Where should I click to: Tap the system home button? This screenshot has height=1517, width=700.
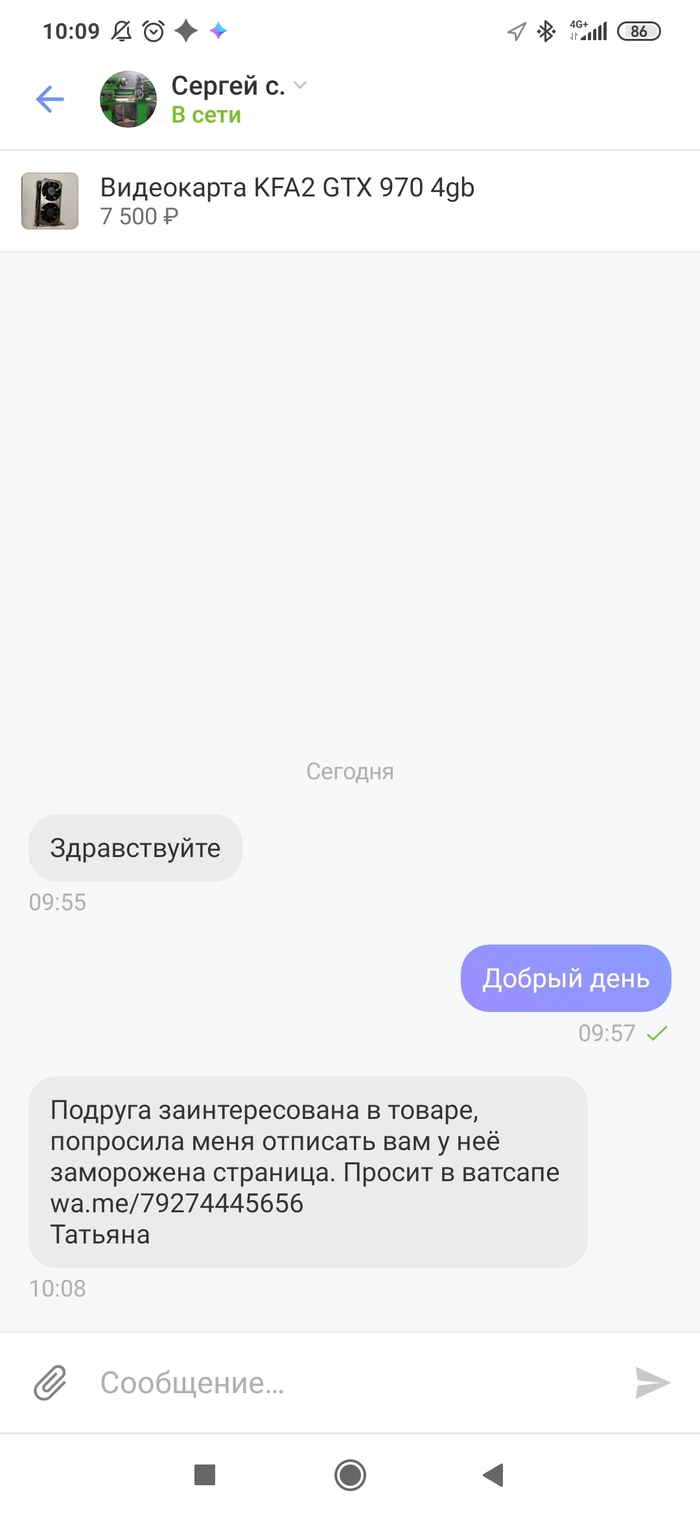point(350,1475)
